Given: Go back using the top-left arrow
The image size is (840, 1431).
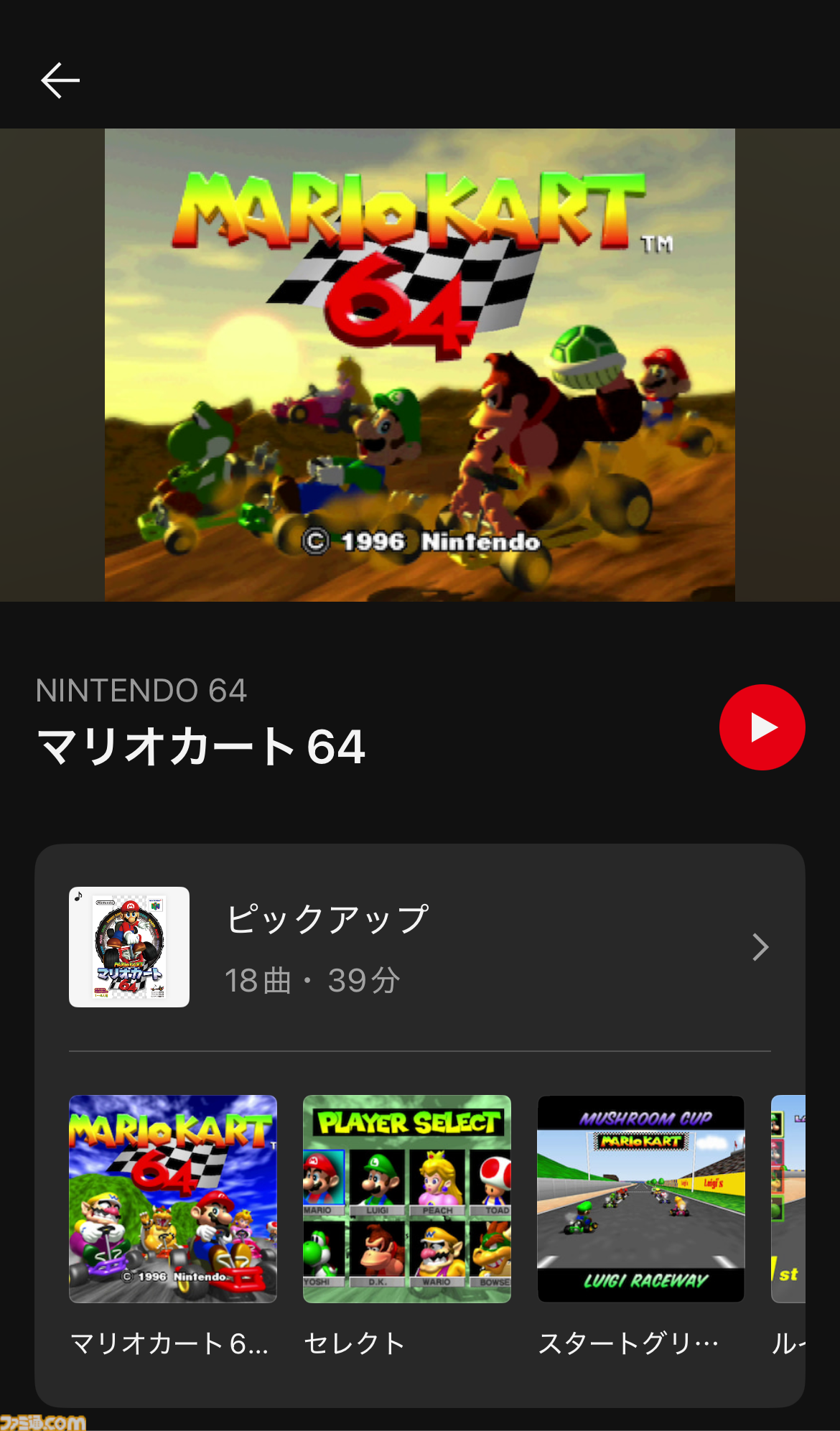Looking at the screenshot, I should [60, 80].
